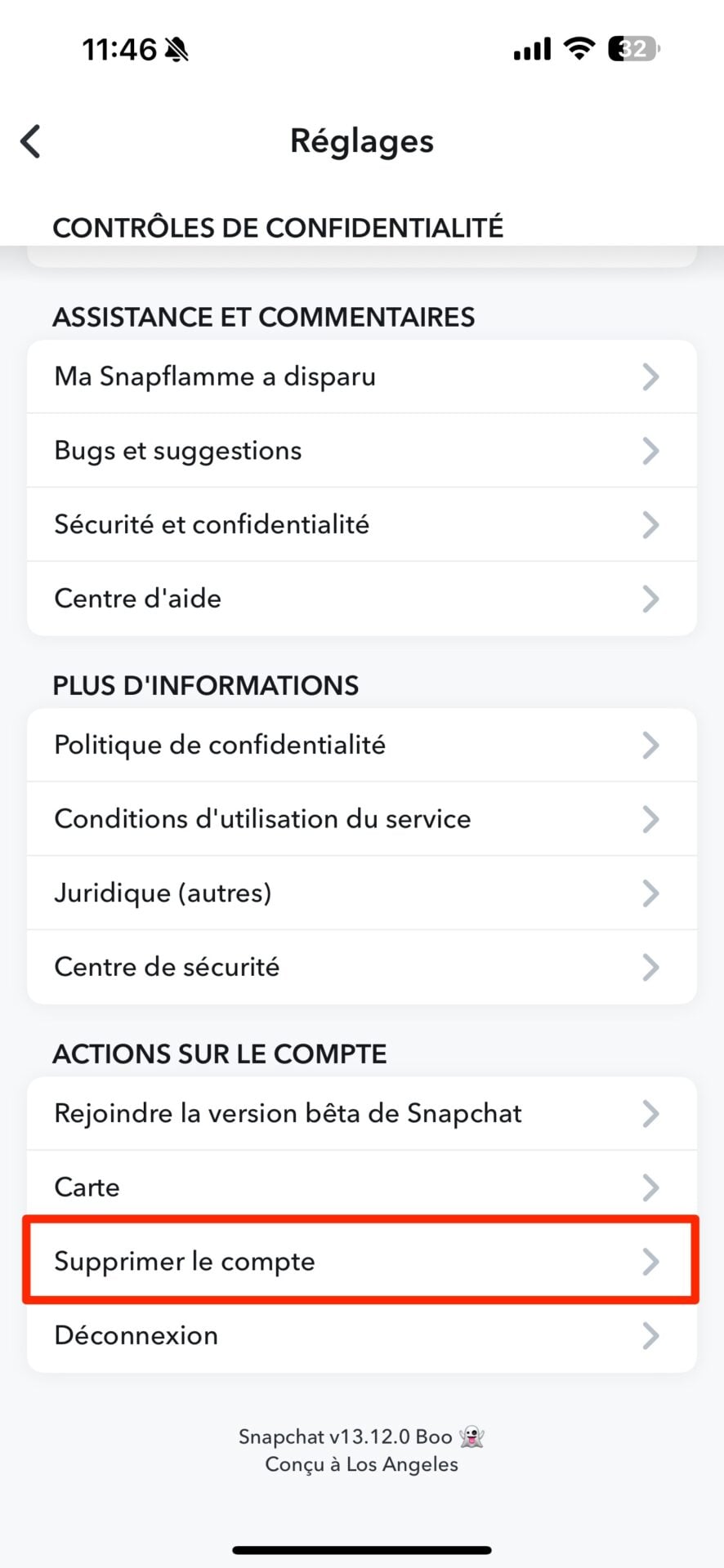Open Centre de sécurité

(x=361, y=967)
